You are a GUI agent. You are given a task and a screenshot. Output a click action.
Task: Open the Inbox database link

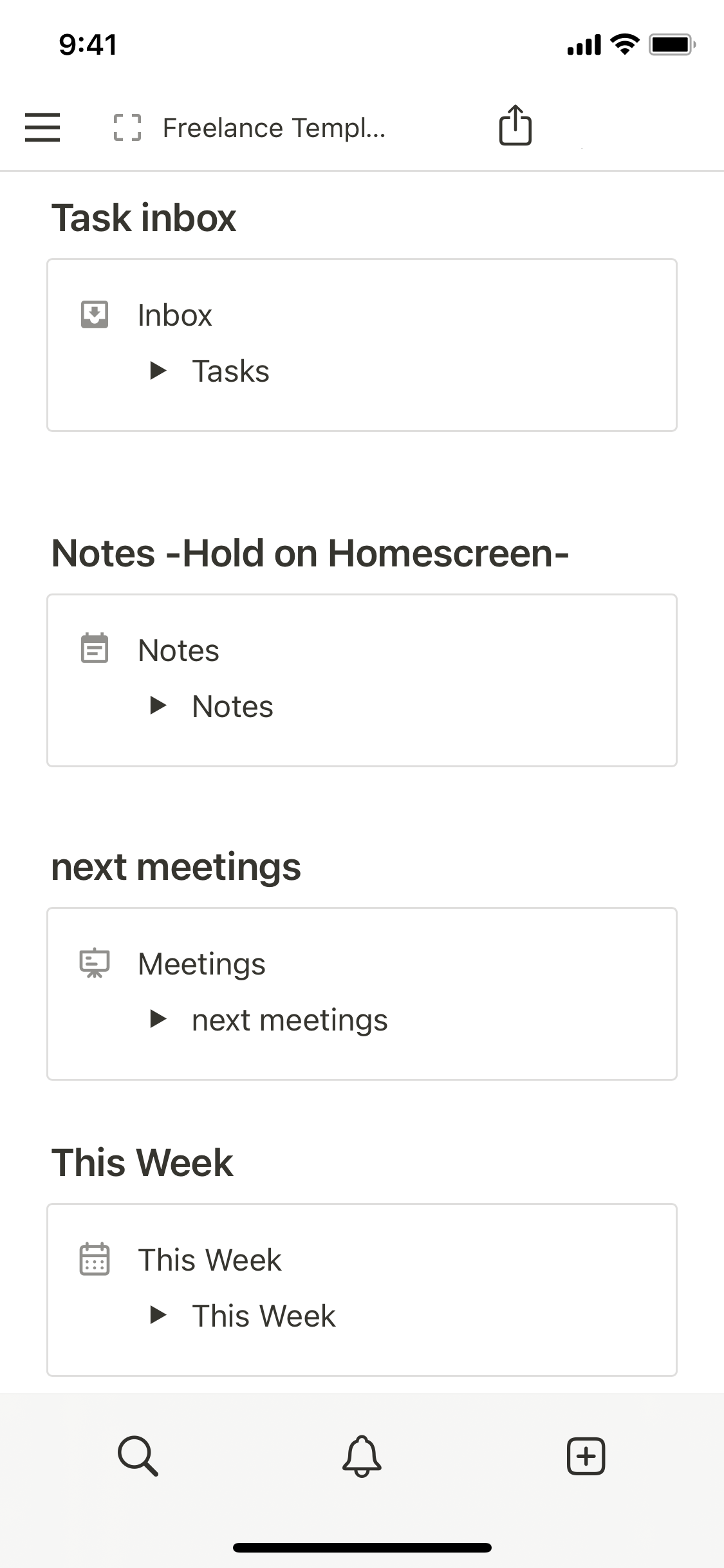174,315
